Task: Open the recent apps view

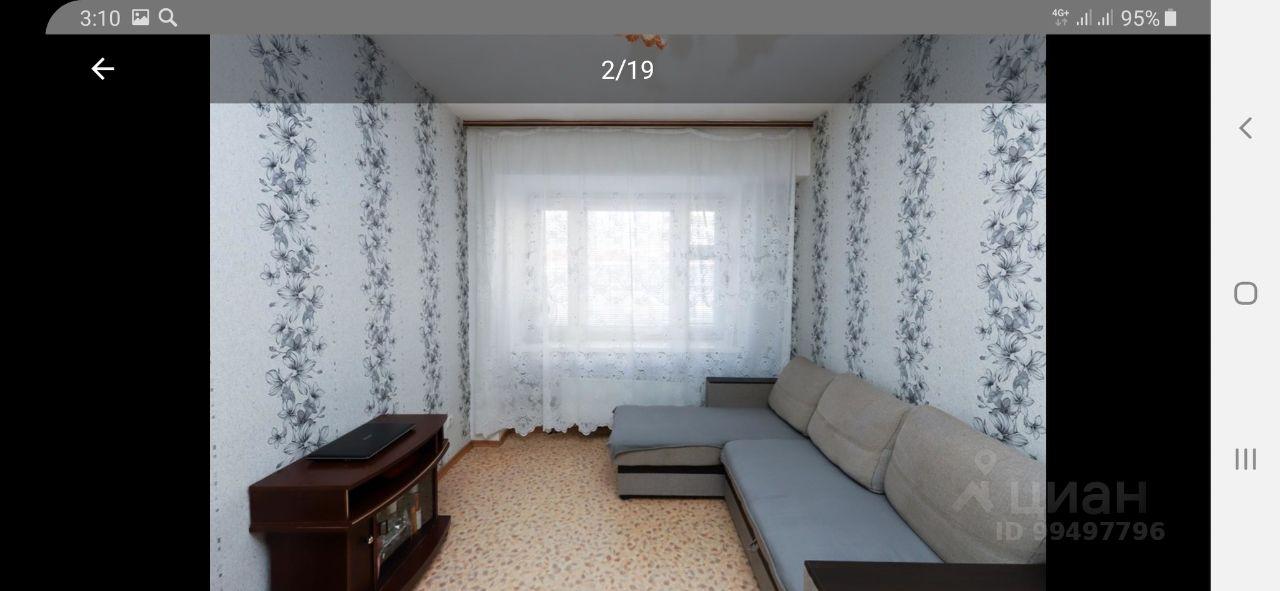Action: tap(1245, 459)
